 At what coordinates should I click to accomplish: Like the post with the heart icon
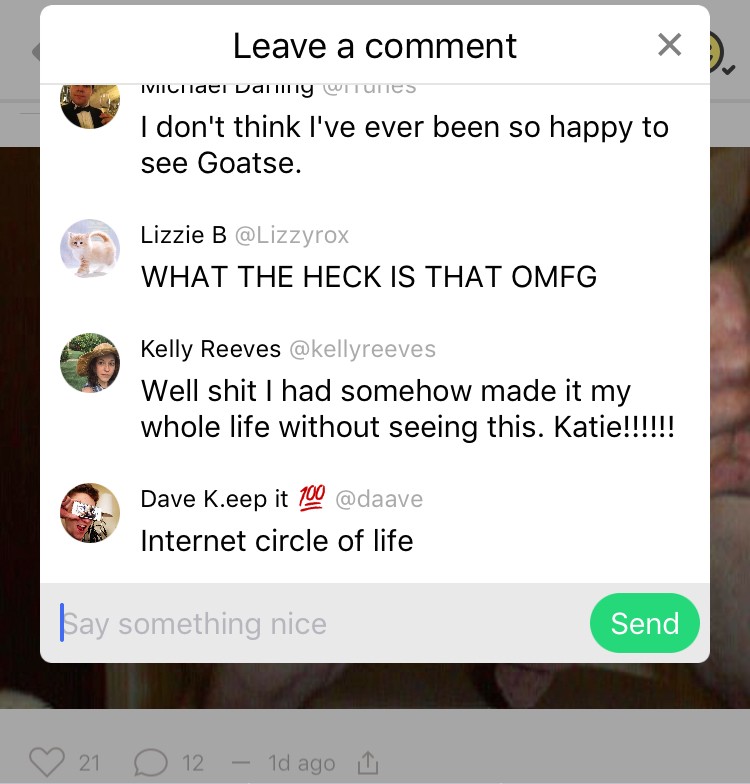[47, 763]
